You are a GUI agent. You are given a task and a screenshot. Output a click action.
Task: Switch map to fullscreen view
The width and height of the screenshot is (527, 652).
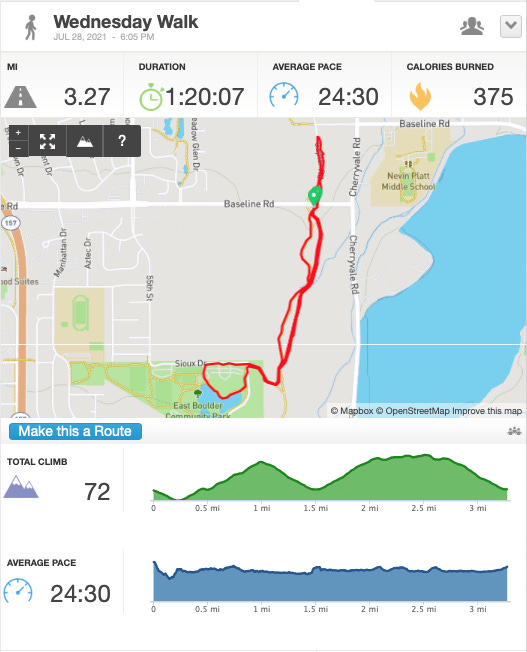[x=47, y=141]
